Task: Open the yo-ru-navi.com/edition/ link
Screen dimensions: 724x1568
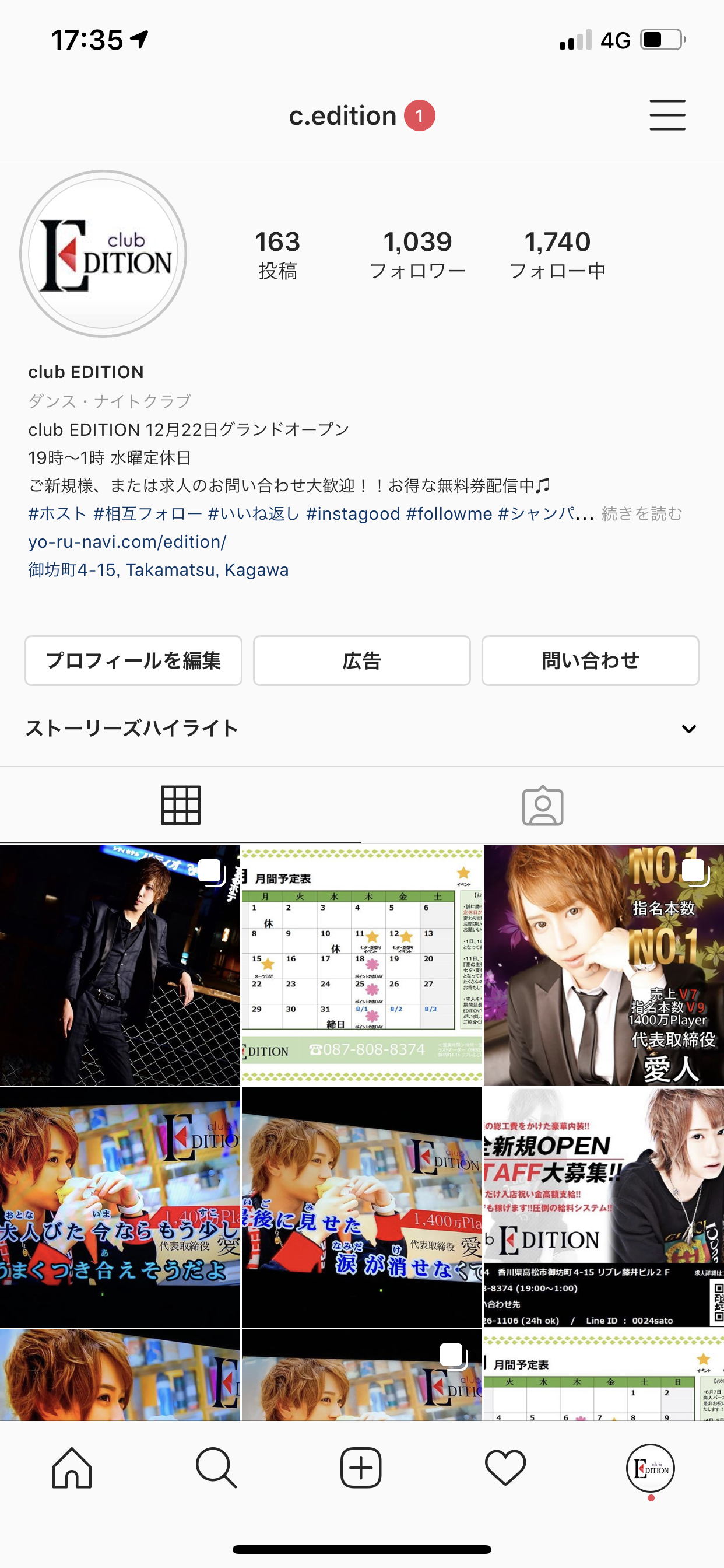Action: 127,542
